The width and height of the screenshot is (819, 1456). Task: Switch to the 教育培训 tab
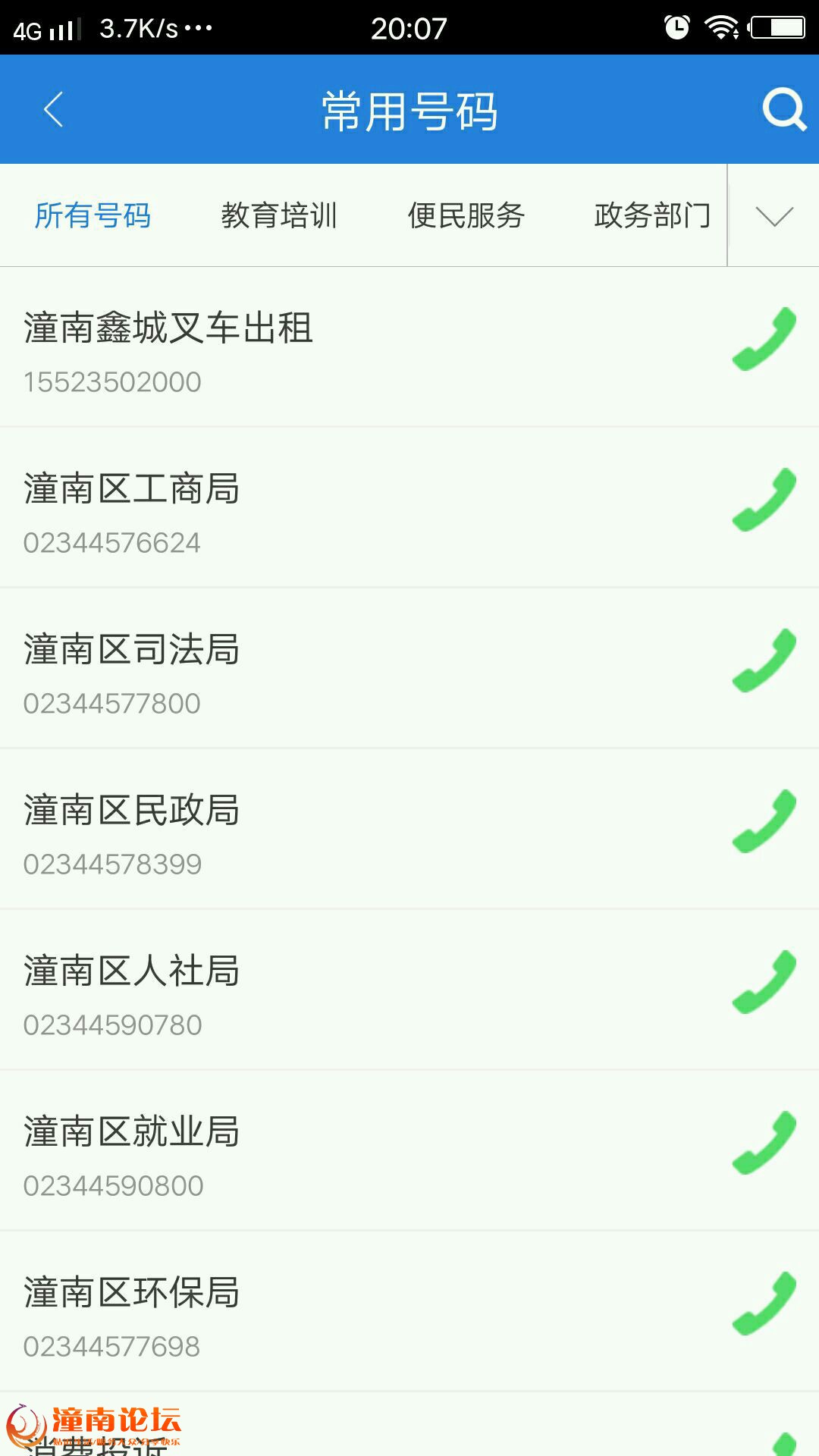point(279,215)
